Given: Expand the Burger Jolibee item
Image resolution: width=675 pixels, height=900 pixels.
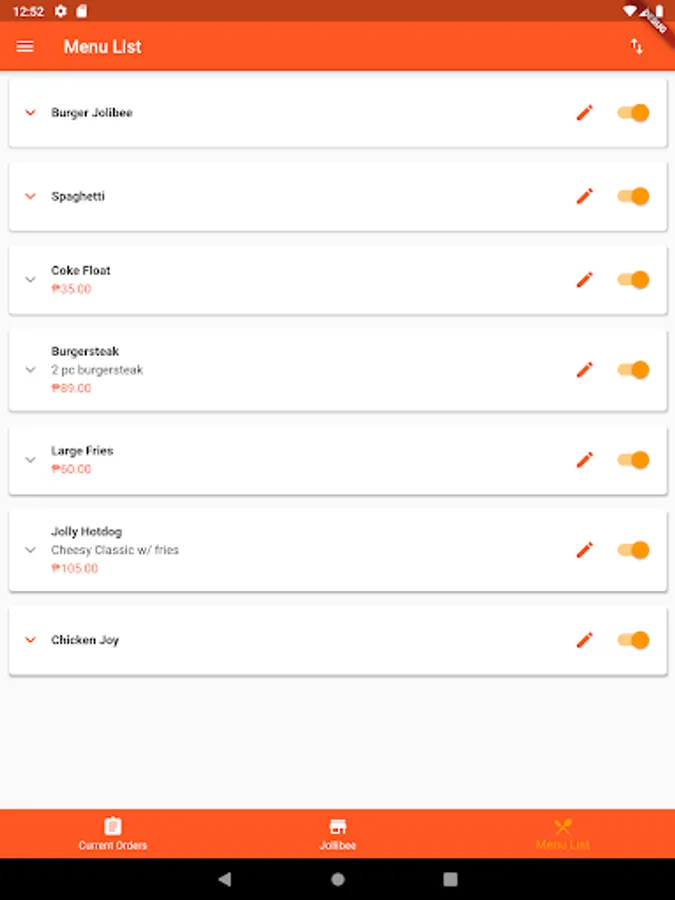Looking at the screenshot, I should point(30,112).
